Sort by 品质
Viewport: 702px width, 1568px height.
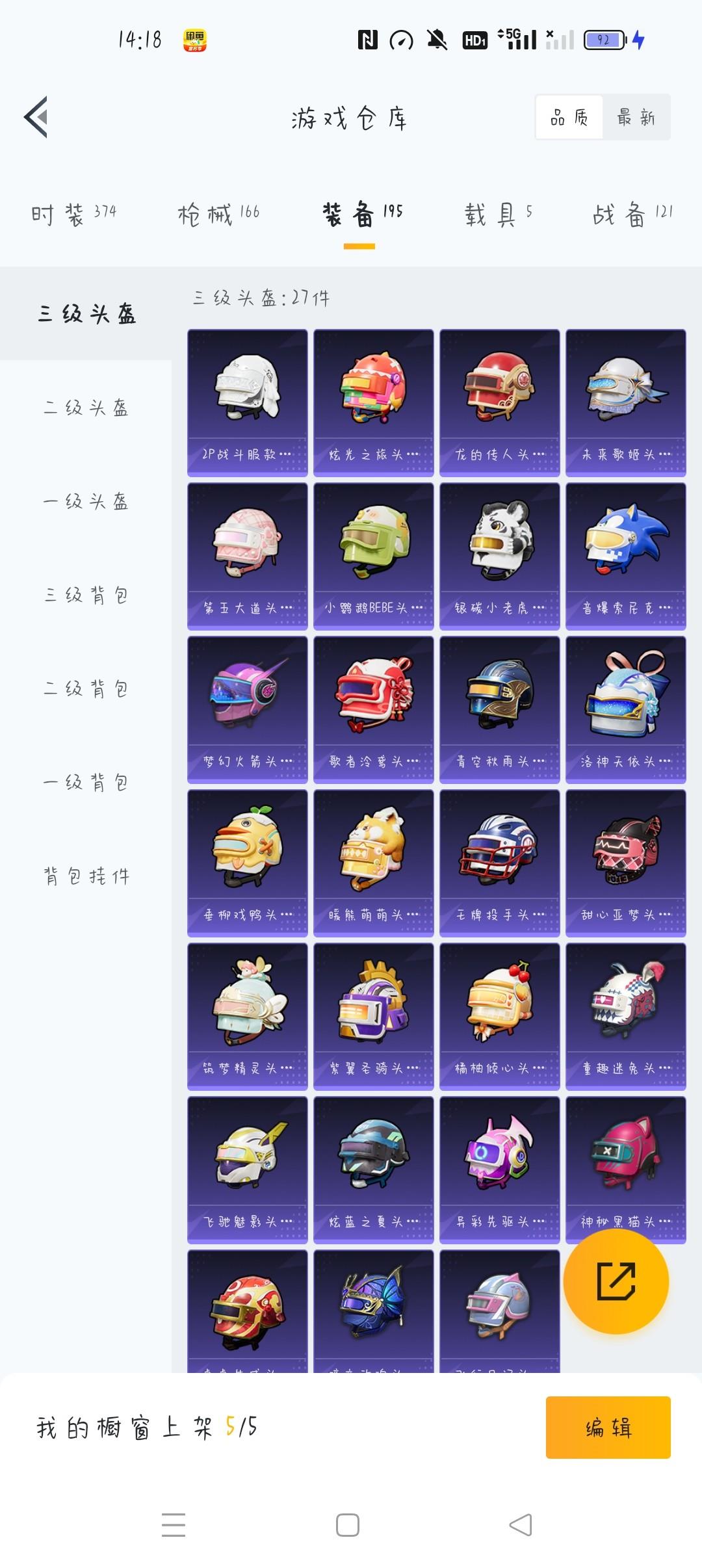click(x=569, y=117)
